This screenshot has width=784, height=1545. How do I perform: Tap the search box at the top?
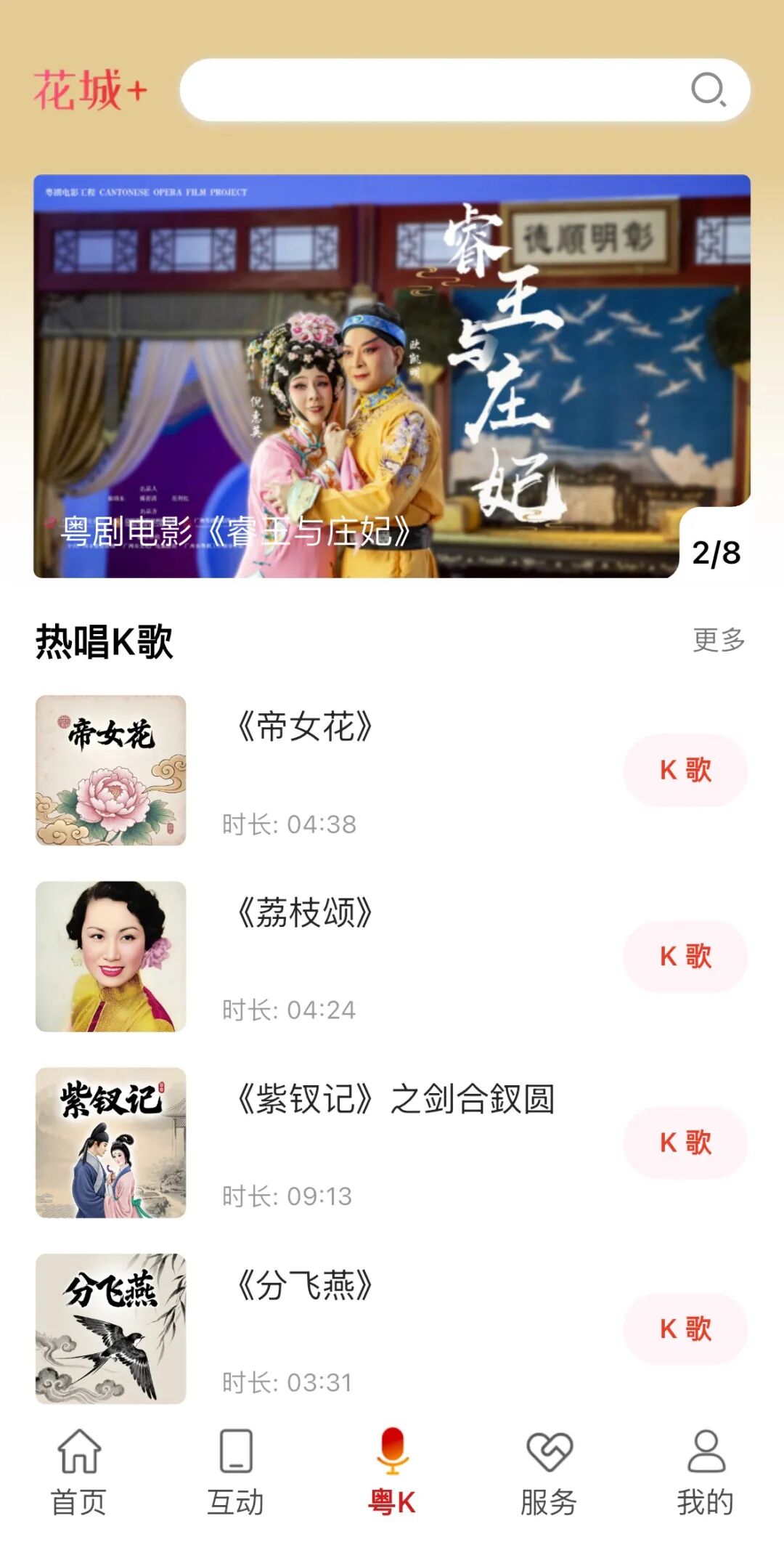tap(465, 90)
